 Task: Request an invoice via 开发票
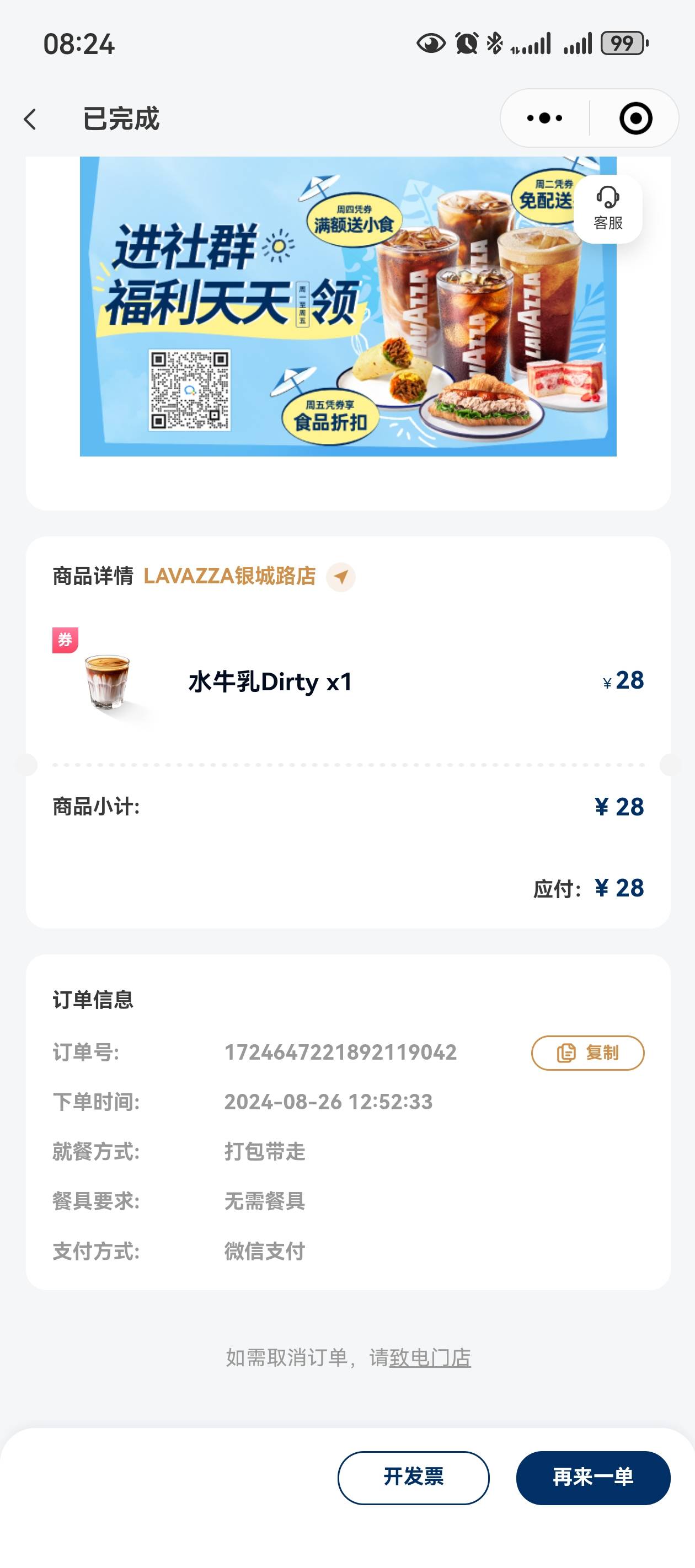[414, 1477]
